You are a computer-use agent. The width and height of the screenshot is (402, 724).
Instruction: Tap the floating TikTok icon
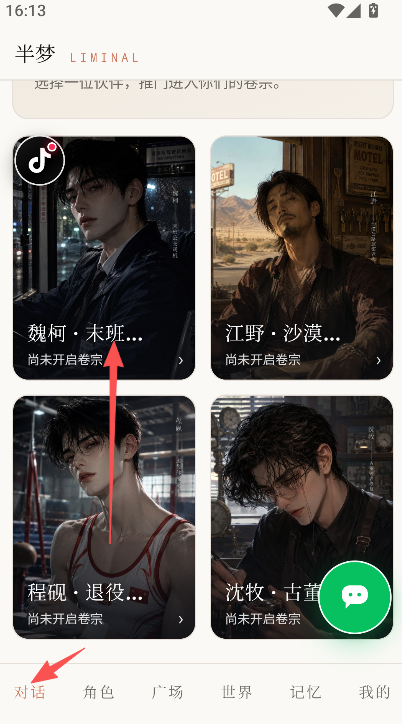tap(40, 161)
